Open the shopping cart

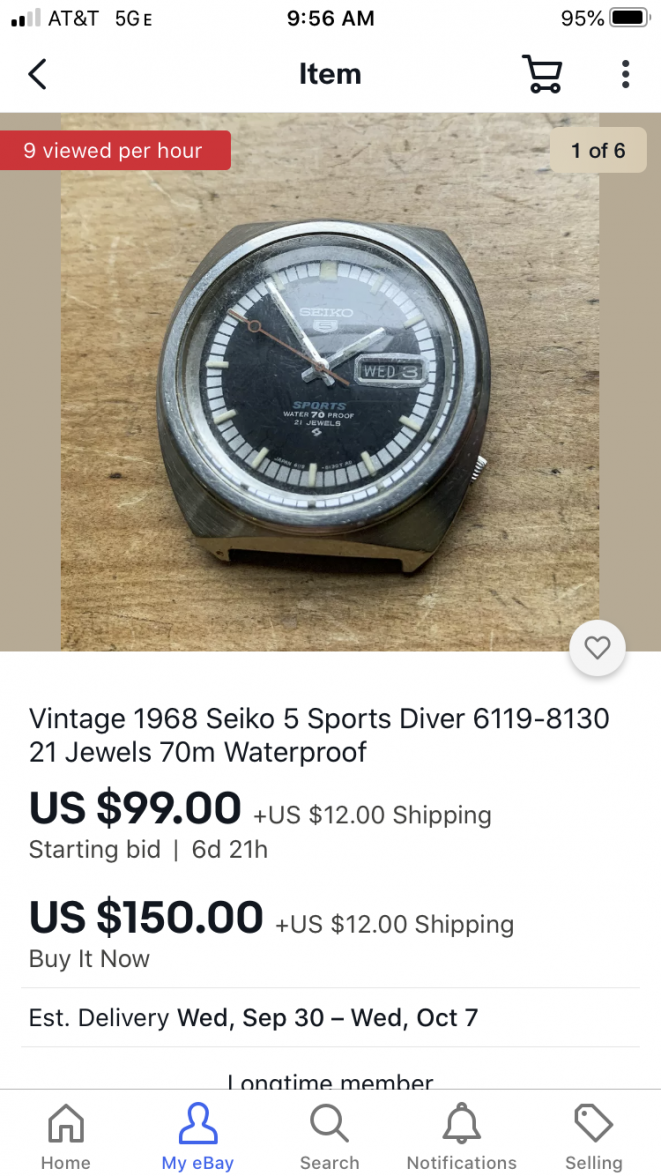(x=542, y=75)
